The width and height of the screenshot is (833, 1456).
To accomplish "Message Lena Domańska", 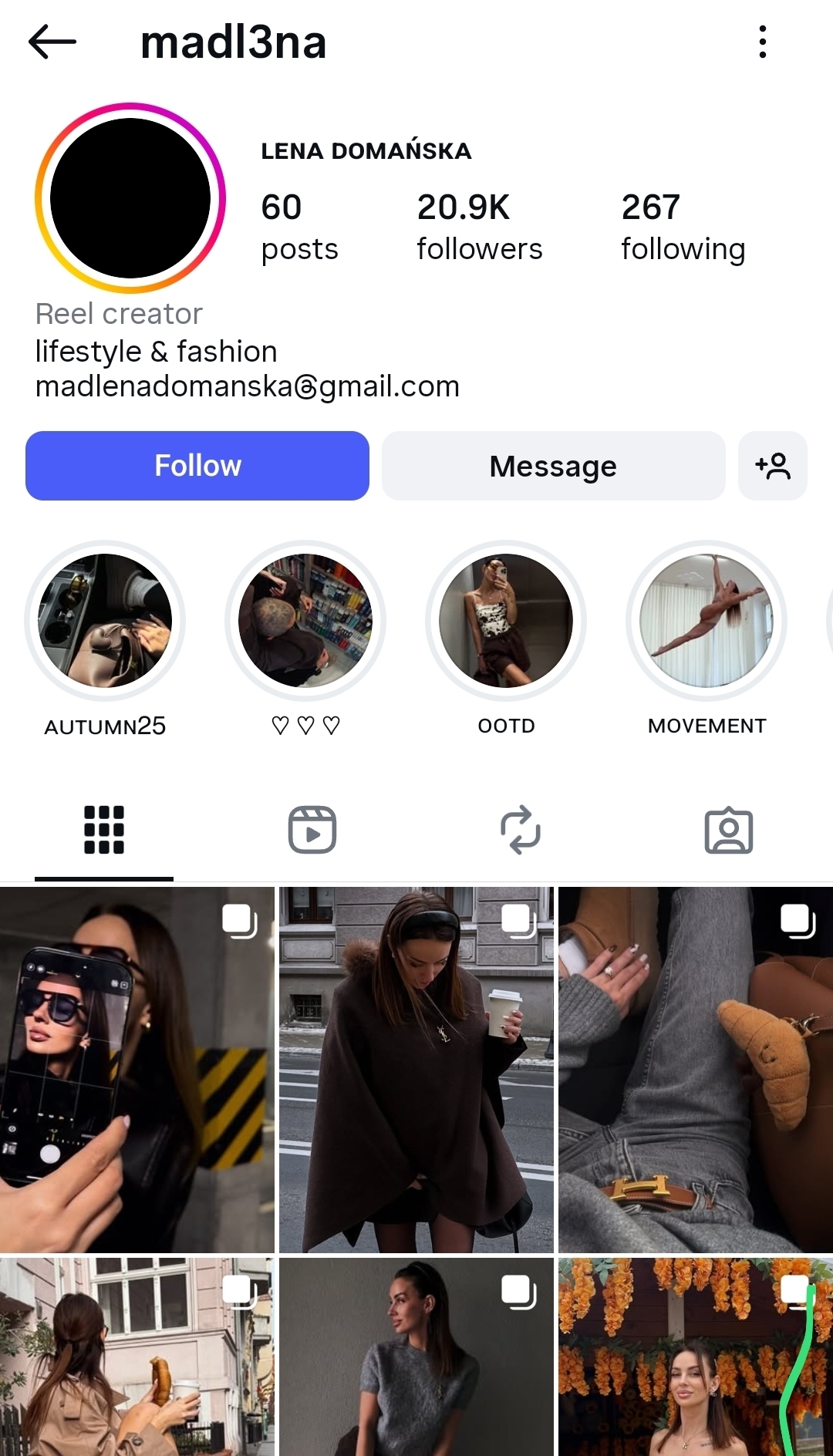I will [553, 466].
